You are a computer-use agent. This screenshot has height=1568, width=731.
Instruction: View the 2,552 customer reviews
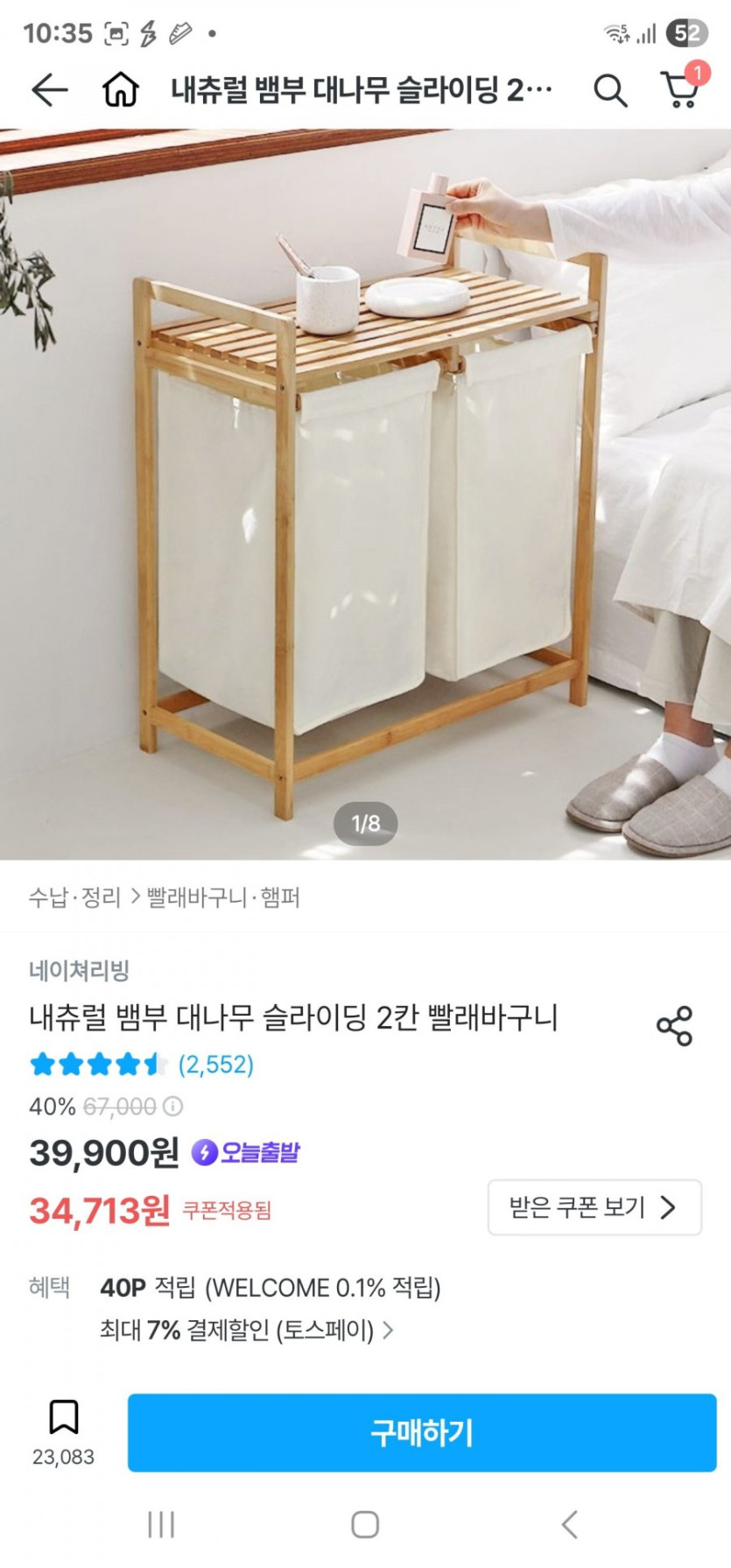pos(215,1065)
